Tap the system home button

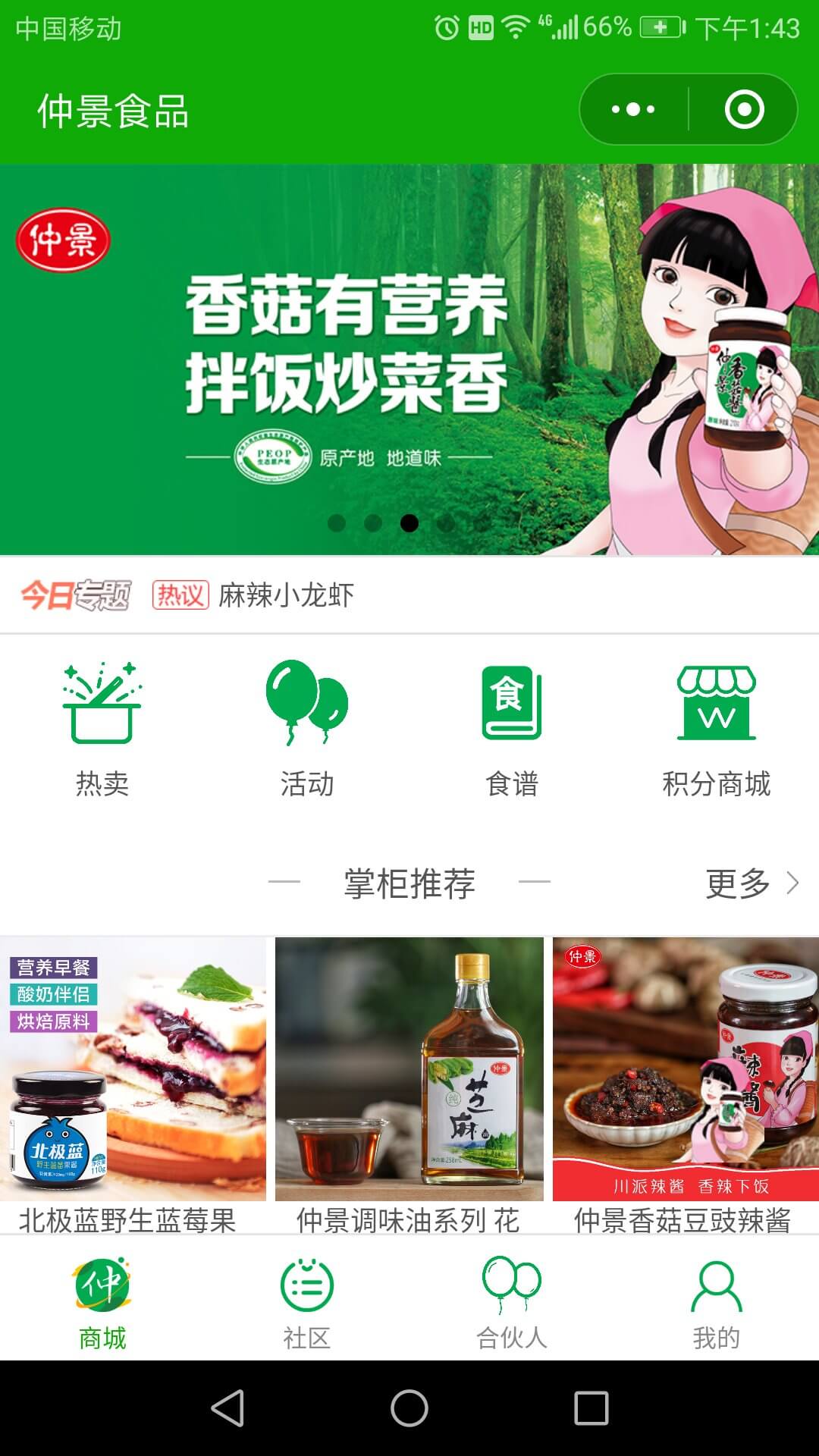[409, 1408]
